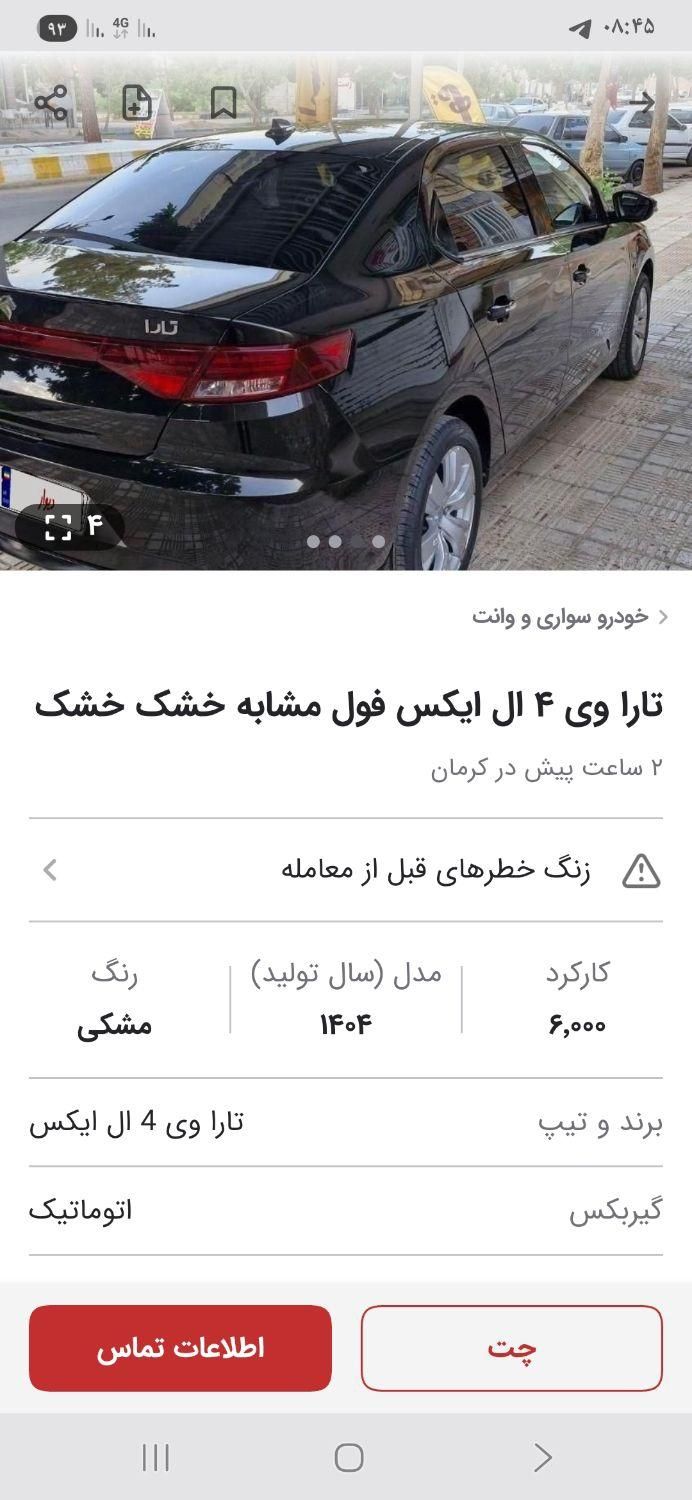The image size is (692, 1500).
Task: Bookmark the Tara V4 LX ad
Action: point(223,103)
